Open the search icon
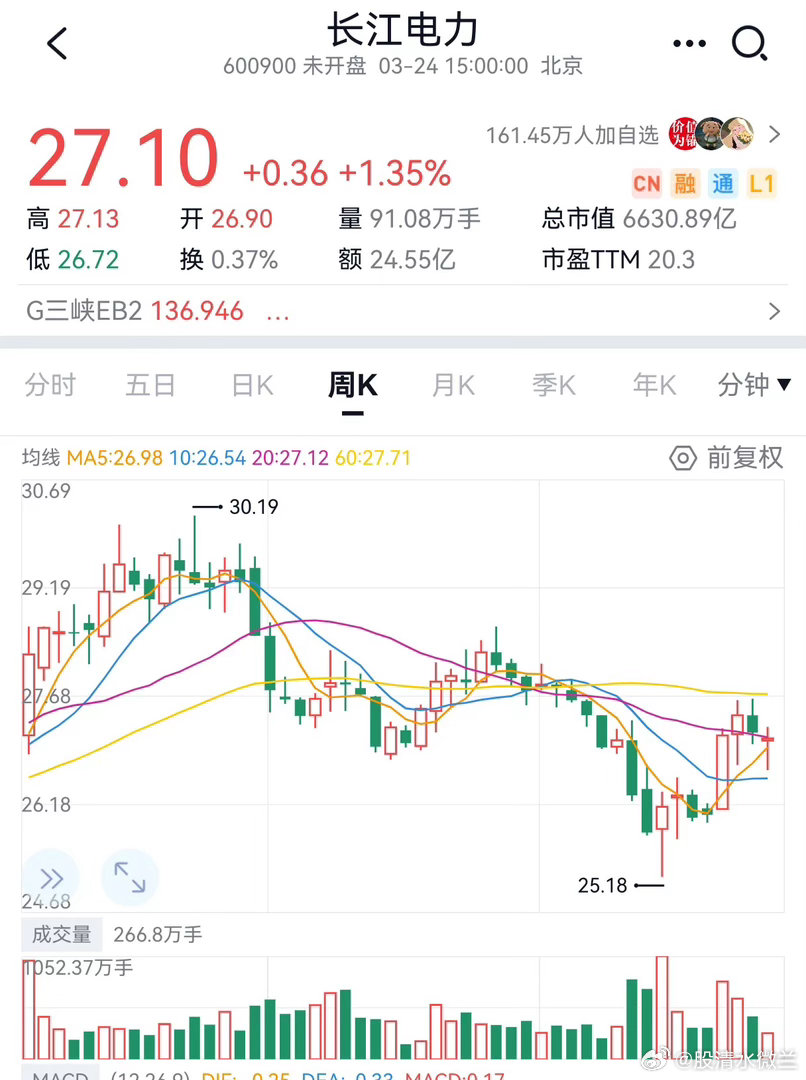The width and height of the screenshot is (806, 1080). (750, 44)
